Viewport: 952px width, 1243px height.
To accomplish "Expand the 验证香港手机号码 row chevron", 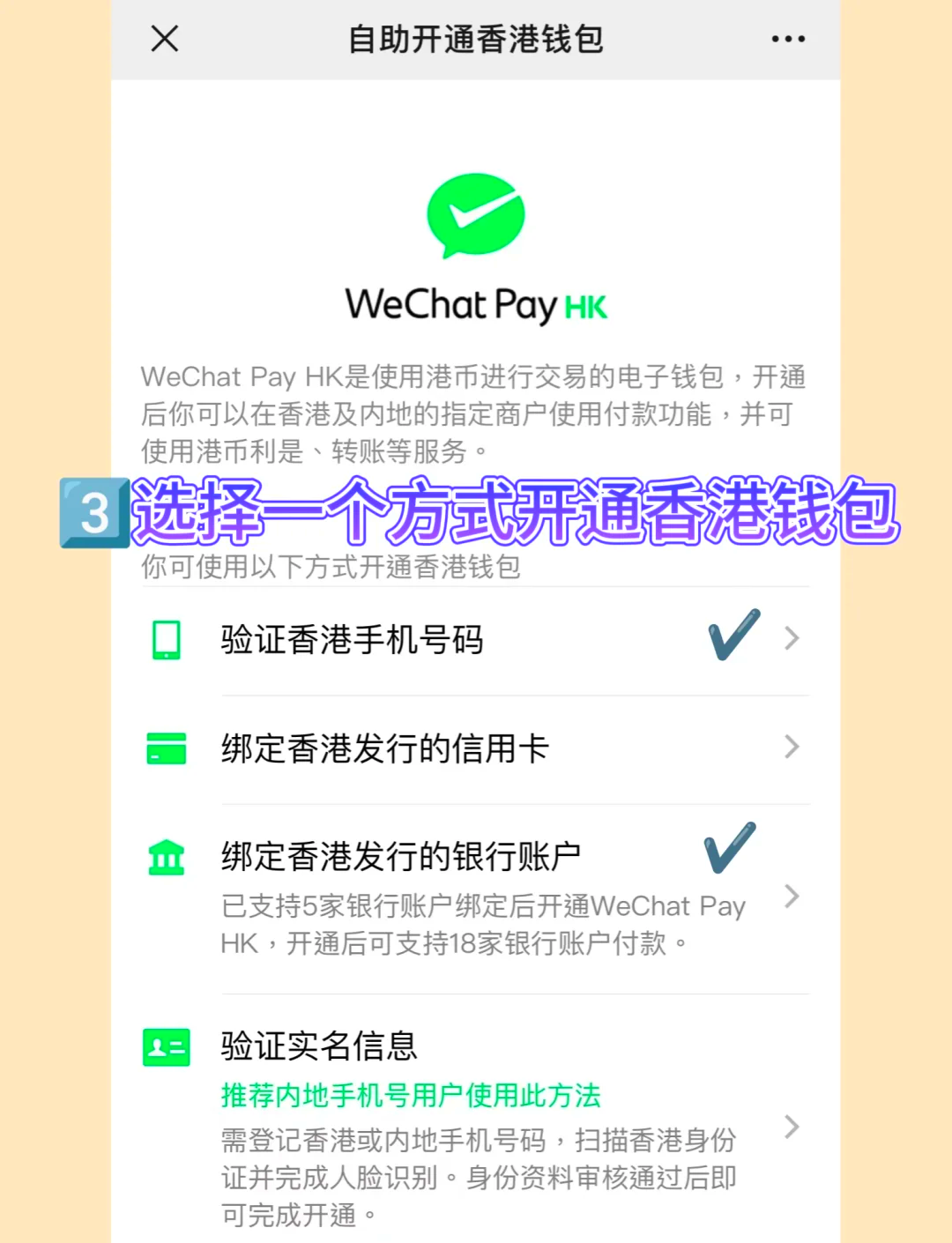I will coord(792,639).
